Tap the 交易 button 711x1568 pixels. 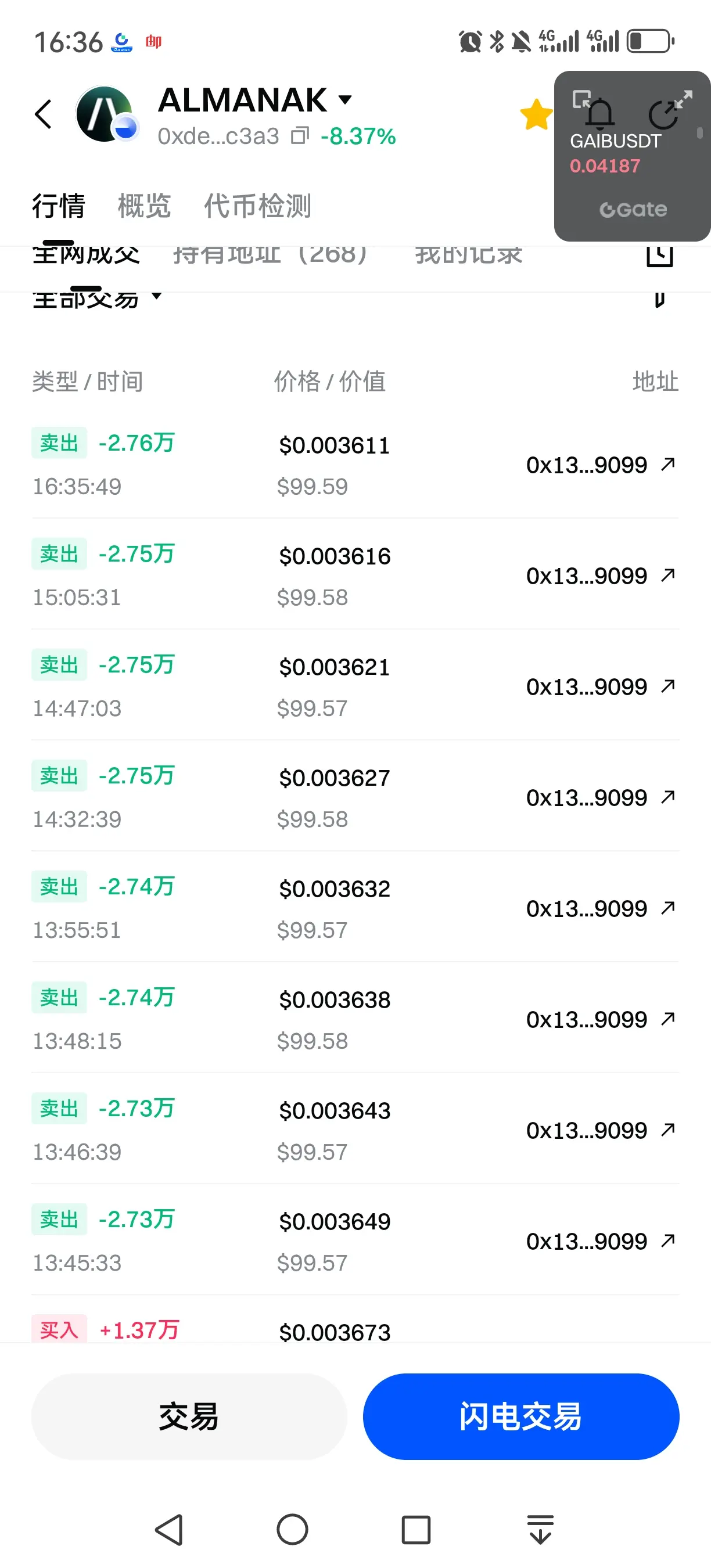coord(189,1416)
